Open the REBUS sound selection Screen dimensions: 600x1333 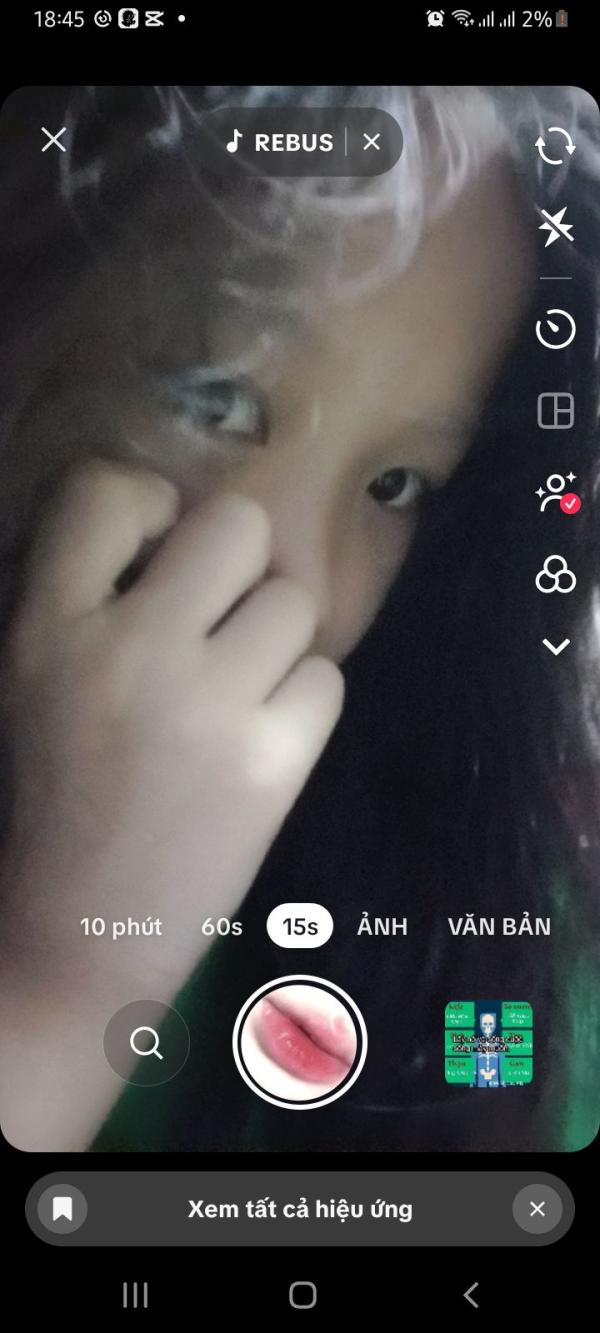click(280, 143)
